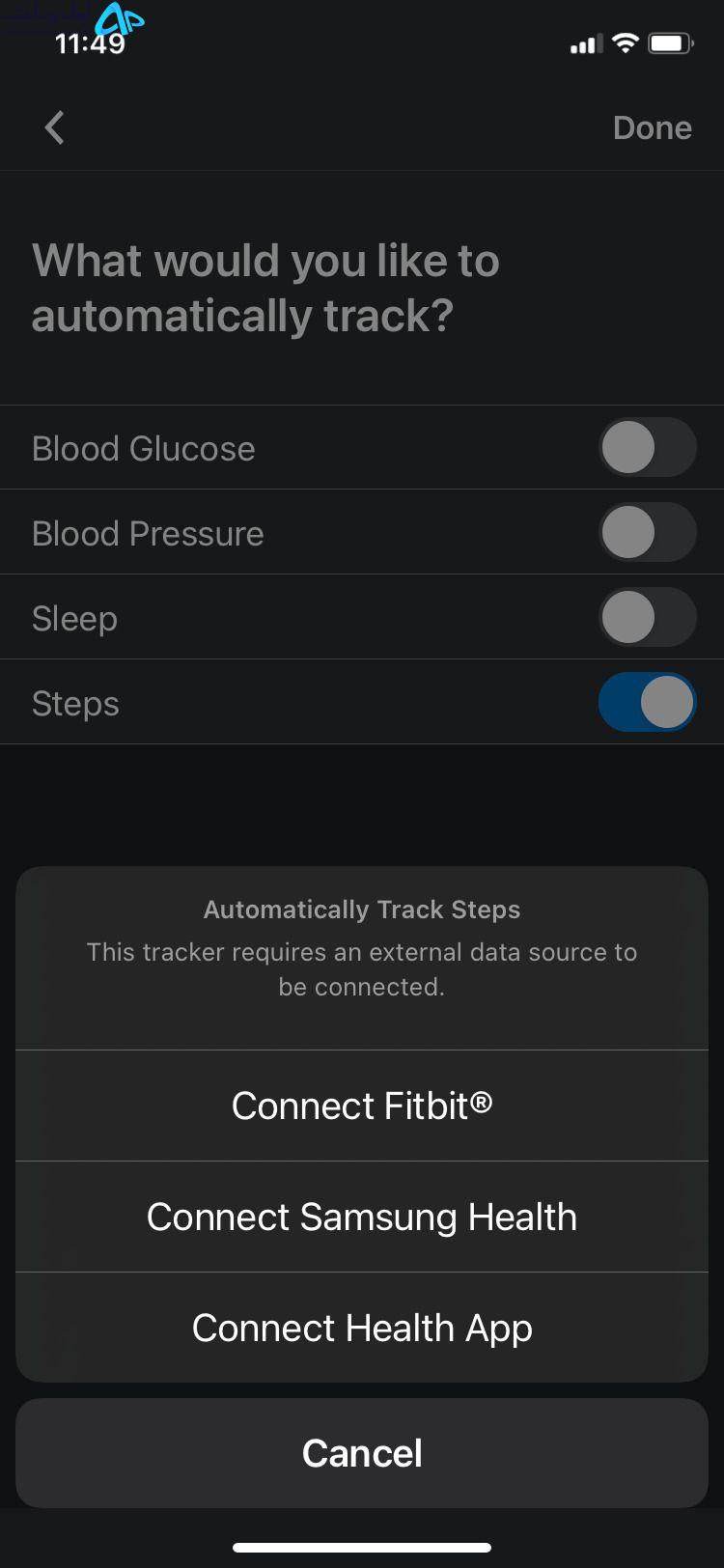Go back with the arrow icon
The image size is (724, 1568).
point(55,127)
